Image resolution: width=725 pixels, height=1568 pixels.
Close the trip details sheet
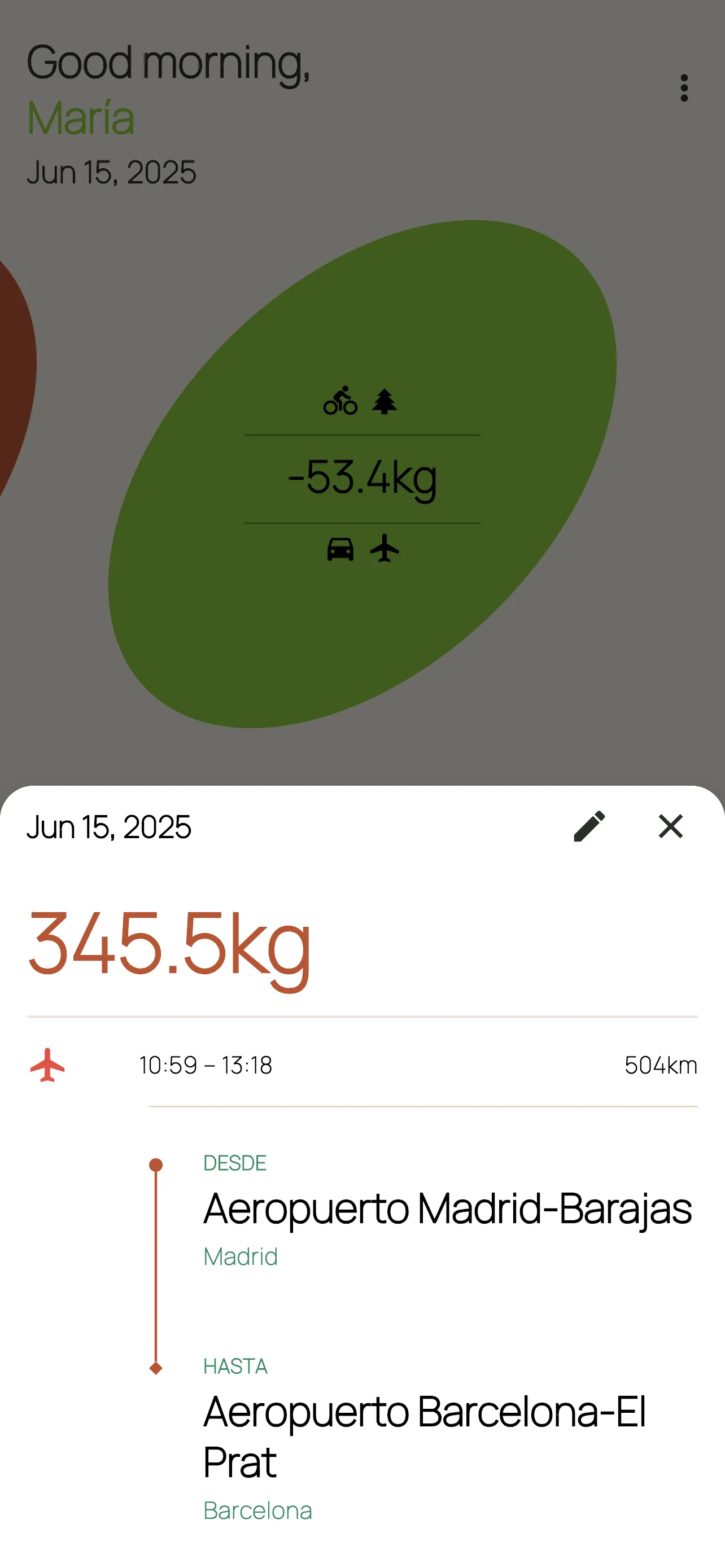(670, 826)
